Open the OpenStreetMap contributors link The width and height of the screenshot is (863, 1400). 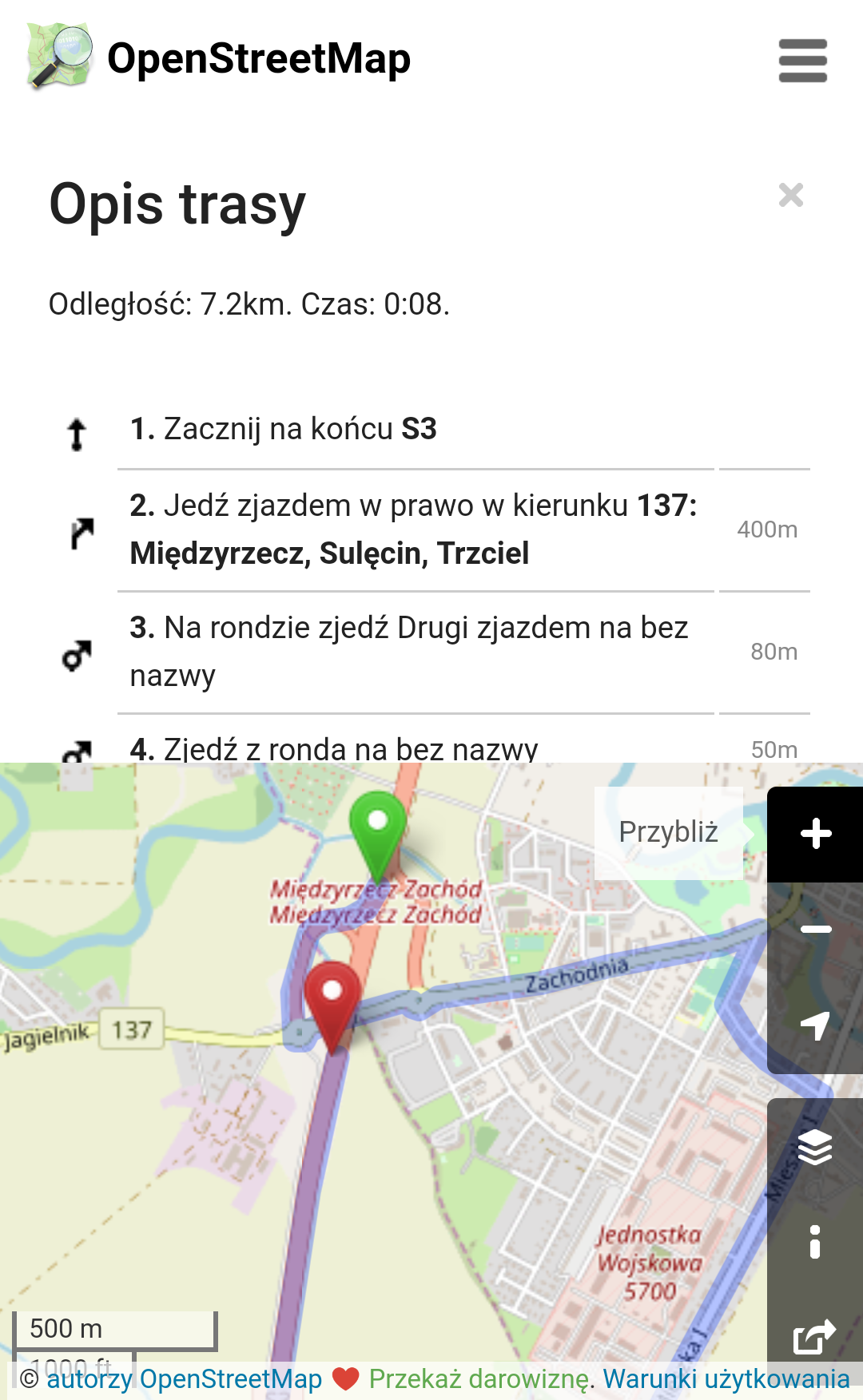(x=185, y=1379)
